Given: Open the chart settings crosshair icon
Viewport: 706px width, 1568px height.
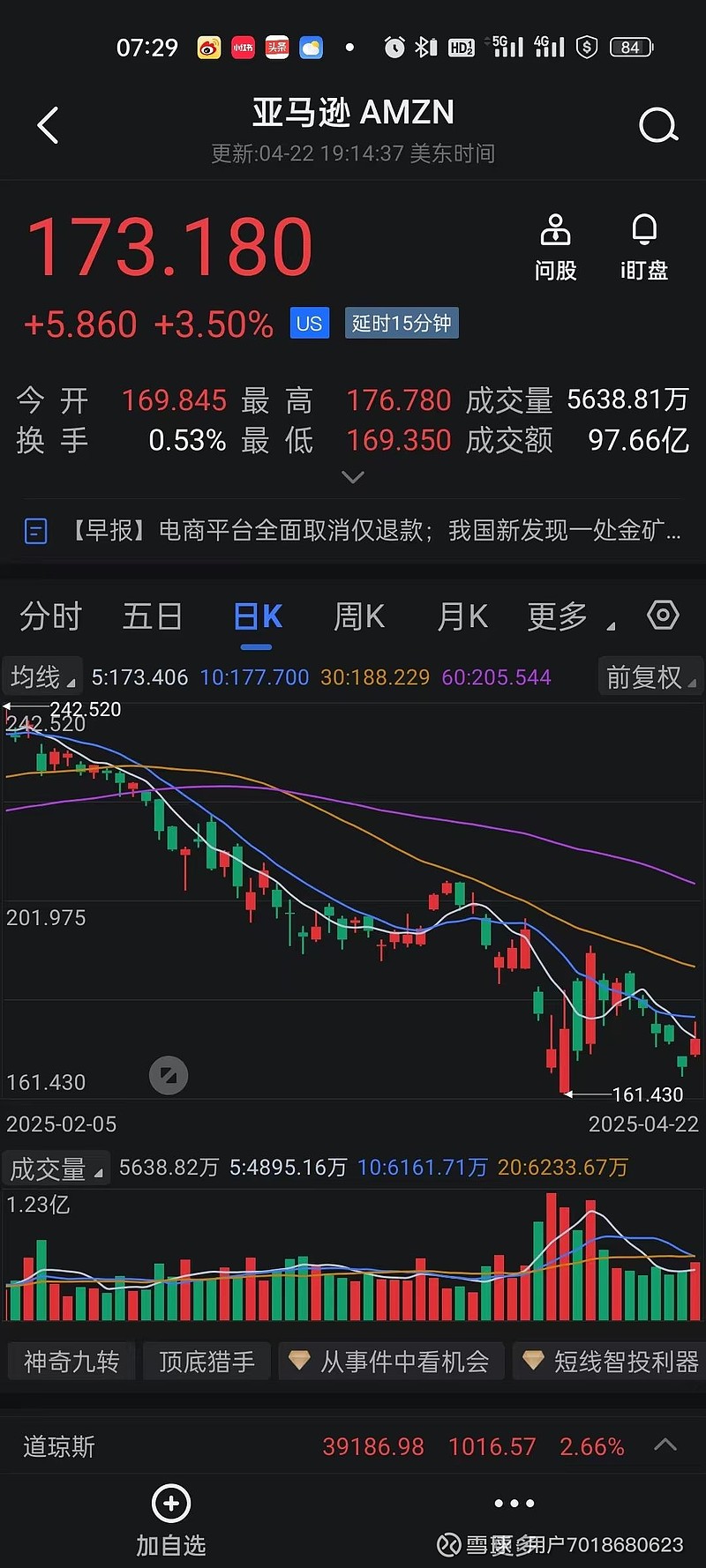Looking at the screenshot, I should pos(663,615).
